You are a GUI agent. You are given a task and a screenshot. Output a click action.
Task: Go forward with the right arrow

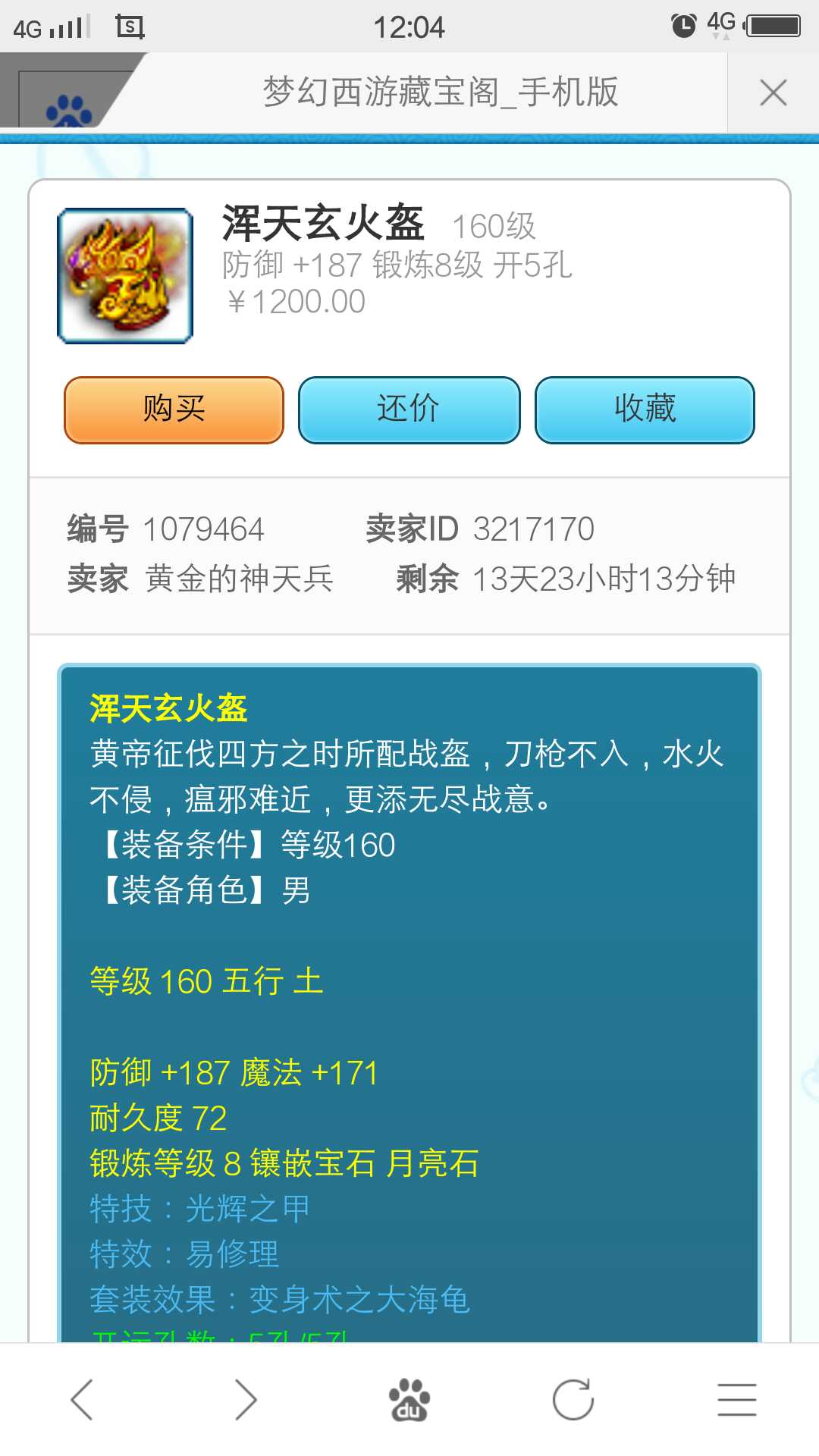[x=245, y=1399]
